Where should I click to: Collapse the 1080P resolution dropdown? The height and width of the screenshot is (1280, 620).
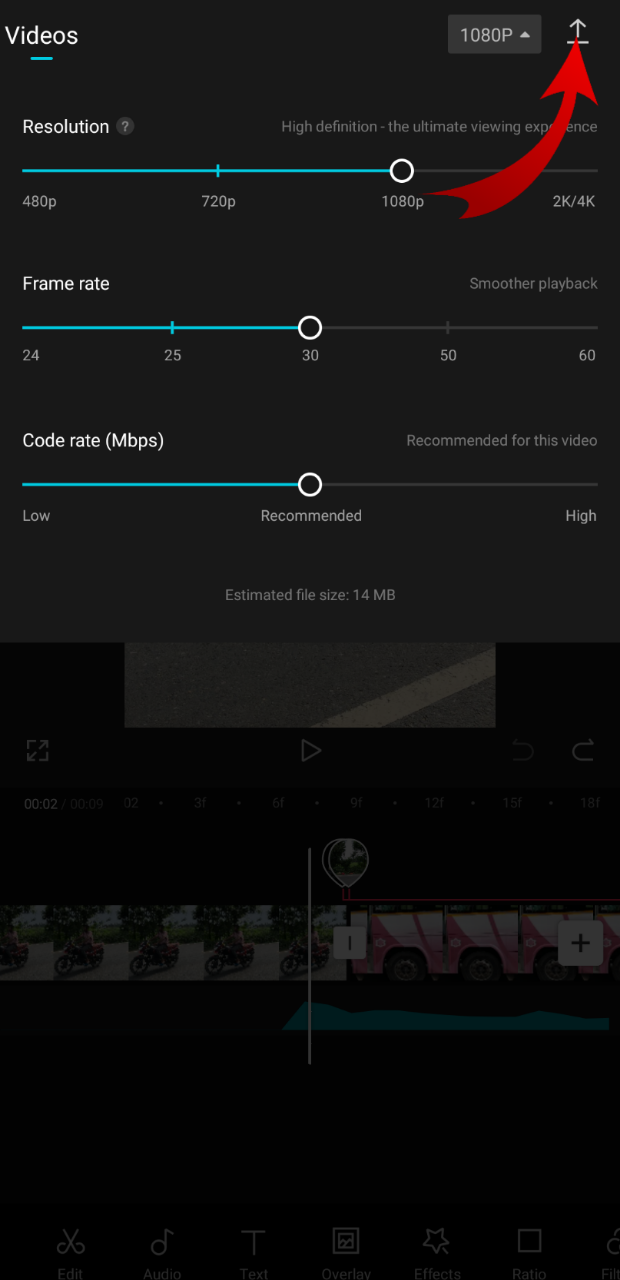click(494, 35)
